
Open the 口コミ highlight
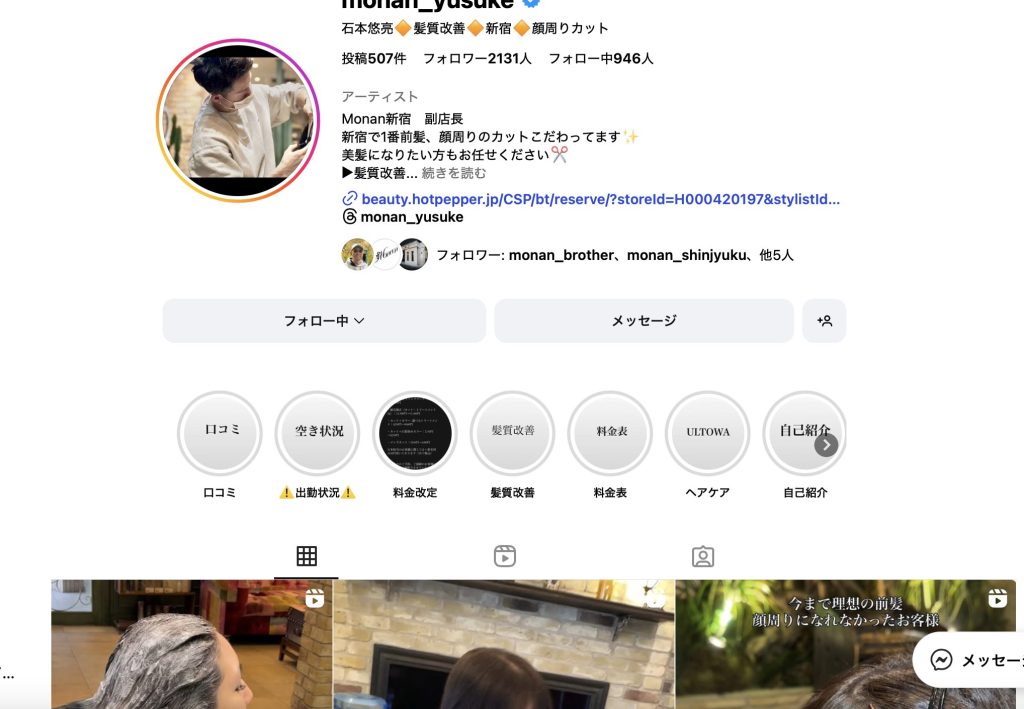(220, 433)
